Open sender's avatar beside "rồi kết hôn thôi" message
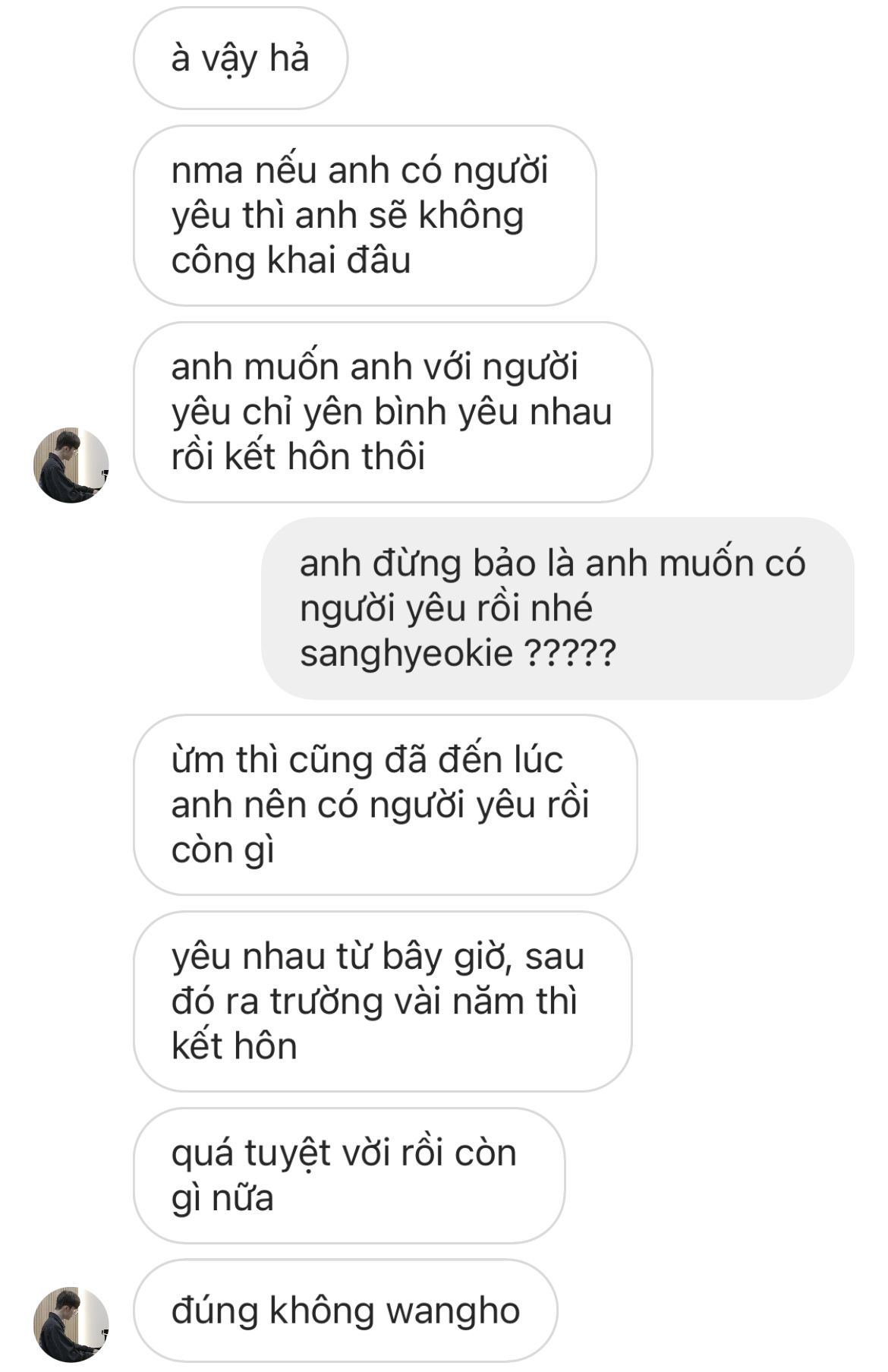Viewport: 888px width, 1372px height. [71, 465]
